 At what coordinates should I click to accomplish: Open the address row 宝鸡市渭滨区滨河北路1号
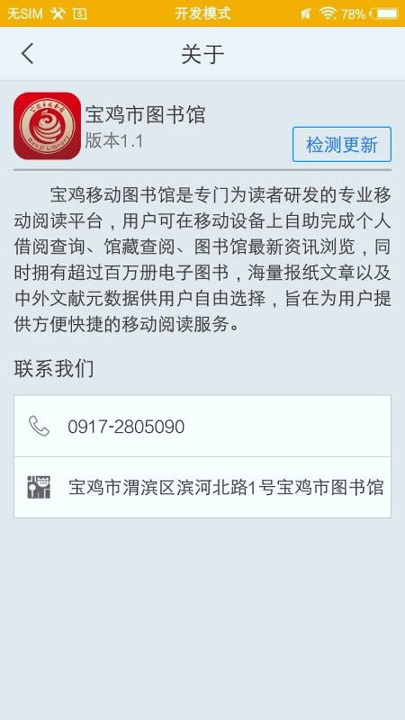pyautogui.click(x=202, y=487)
